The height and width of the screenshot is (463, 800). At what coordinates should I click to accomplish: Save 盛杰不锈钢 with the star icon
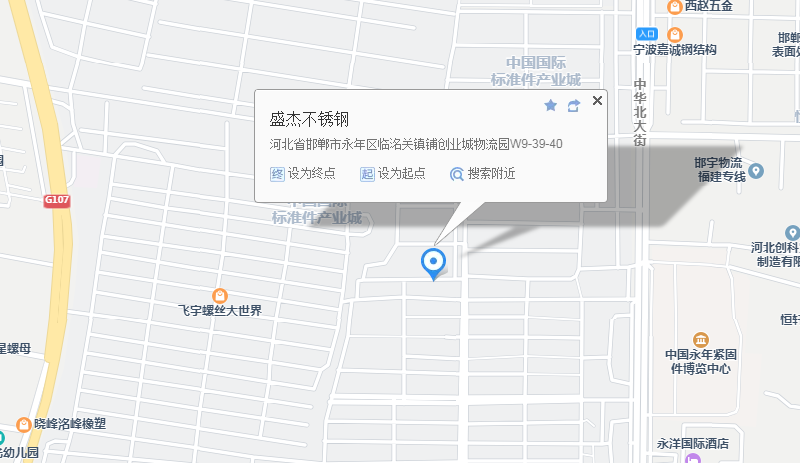coord(550,105)
